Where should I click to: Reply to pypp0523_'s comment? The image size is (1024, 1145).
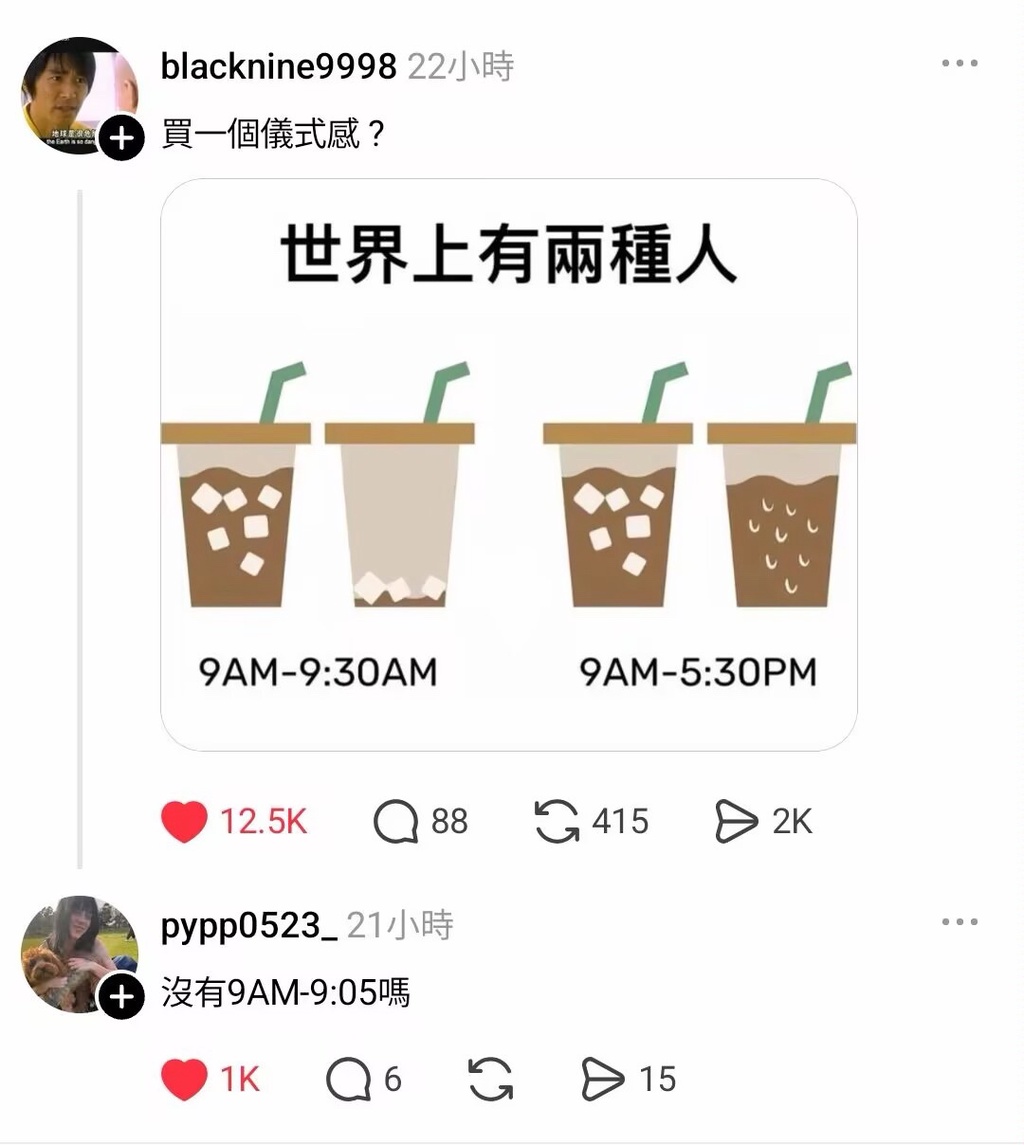pyautogui.click(x=348, y=1080)
